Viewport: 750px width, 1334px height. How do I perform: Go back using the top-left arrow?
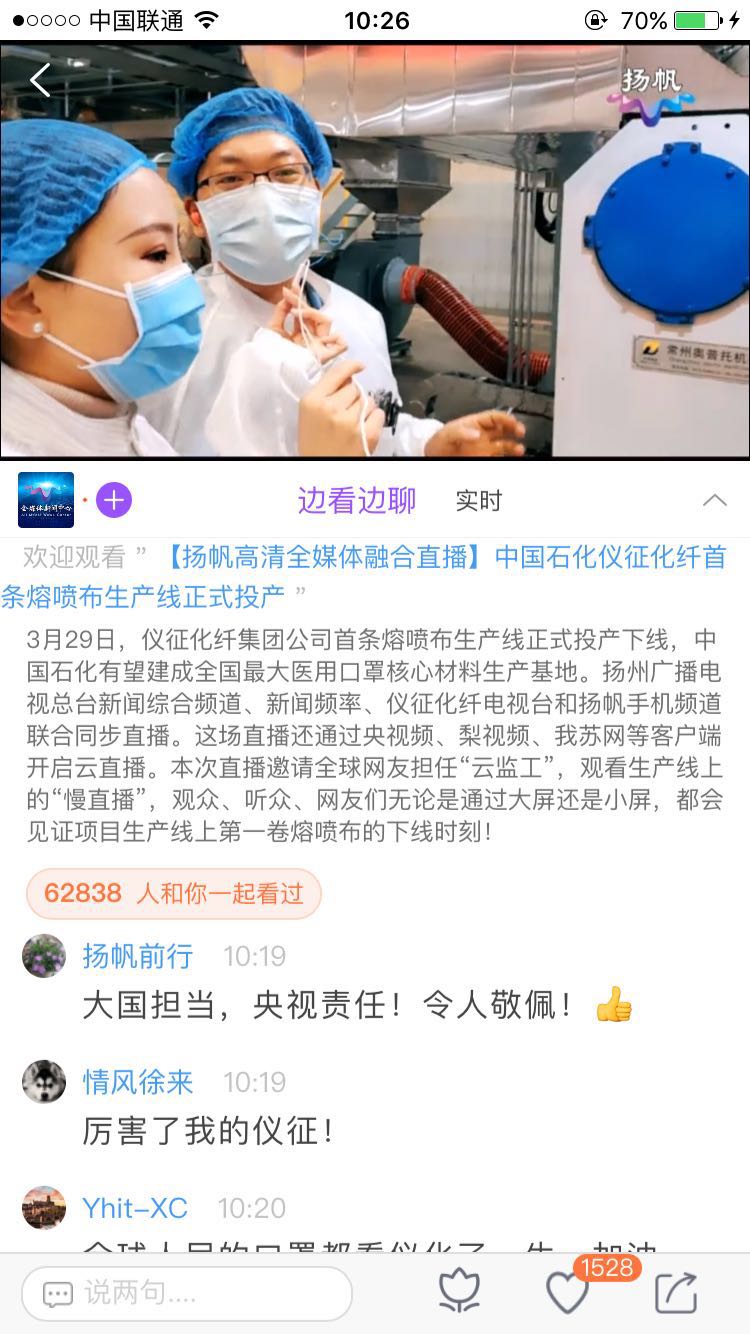[x=40, y=80]
